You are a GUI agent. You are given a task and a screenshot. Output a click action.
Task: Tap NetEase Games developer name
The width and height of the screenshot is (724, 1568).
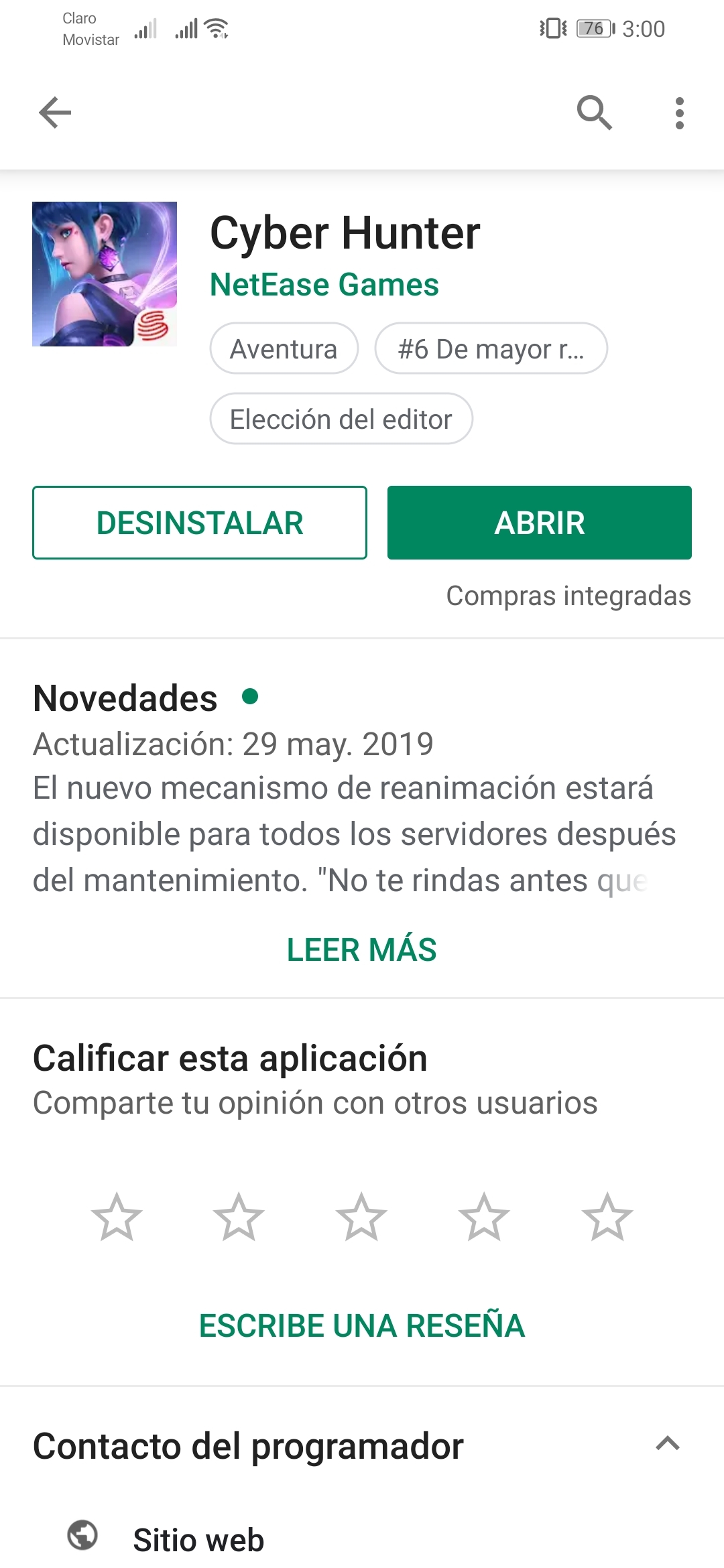coord(324,284)
